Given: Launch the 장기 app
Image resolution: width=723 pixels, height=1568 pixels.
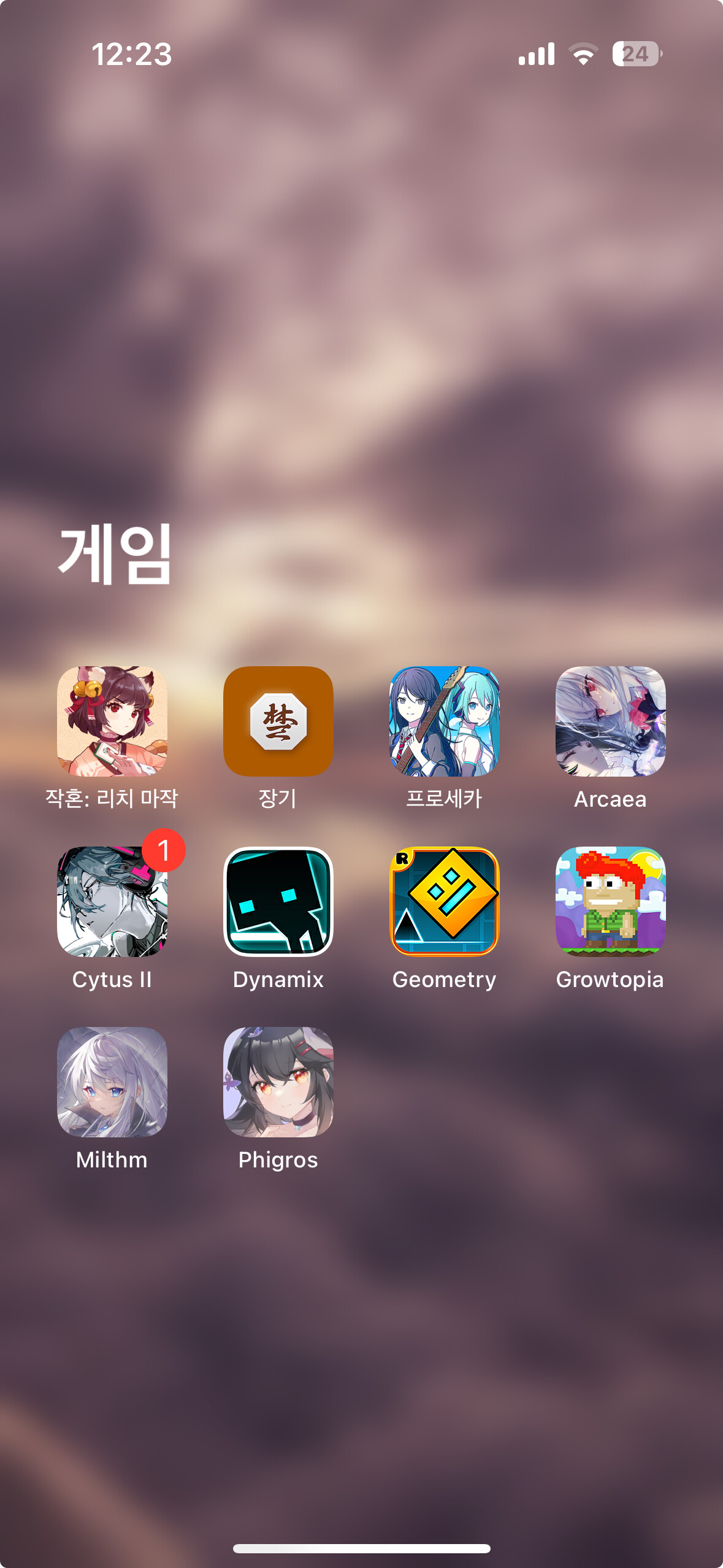Looking at the screenshot, I should pos(278,721).
